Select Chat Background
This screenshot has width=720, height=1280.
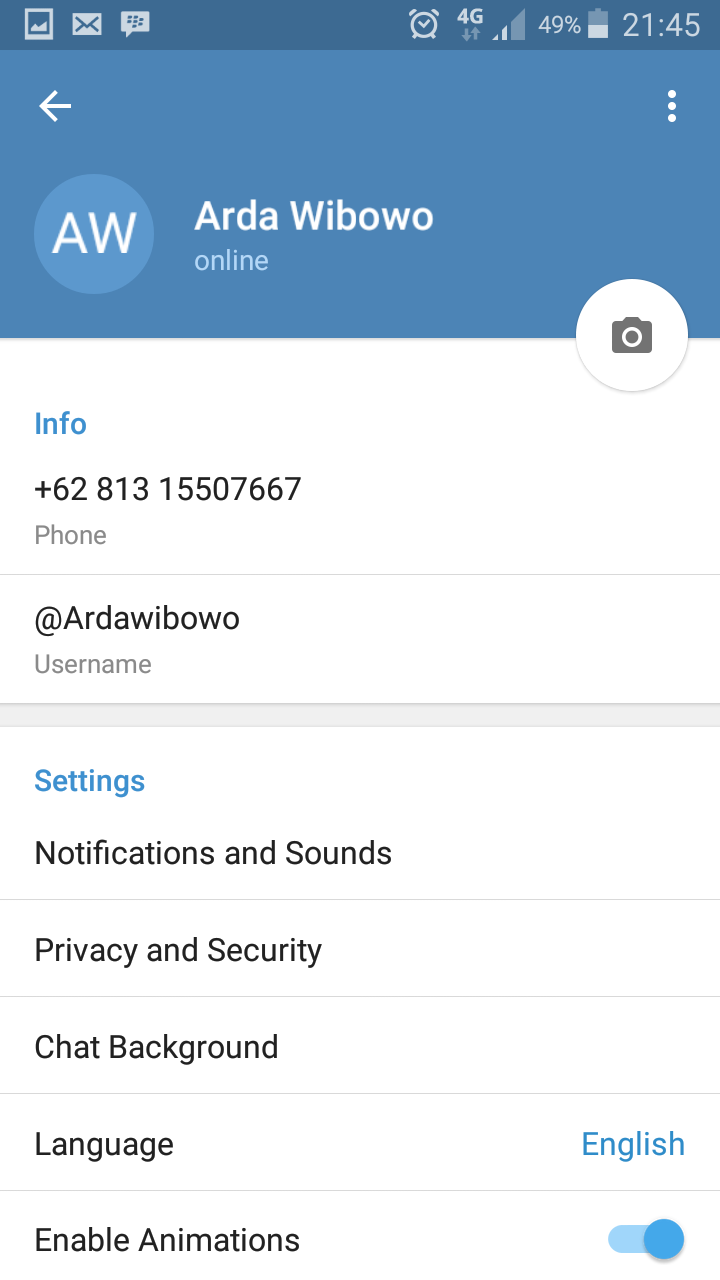[x=360, y=1046]
